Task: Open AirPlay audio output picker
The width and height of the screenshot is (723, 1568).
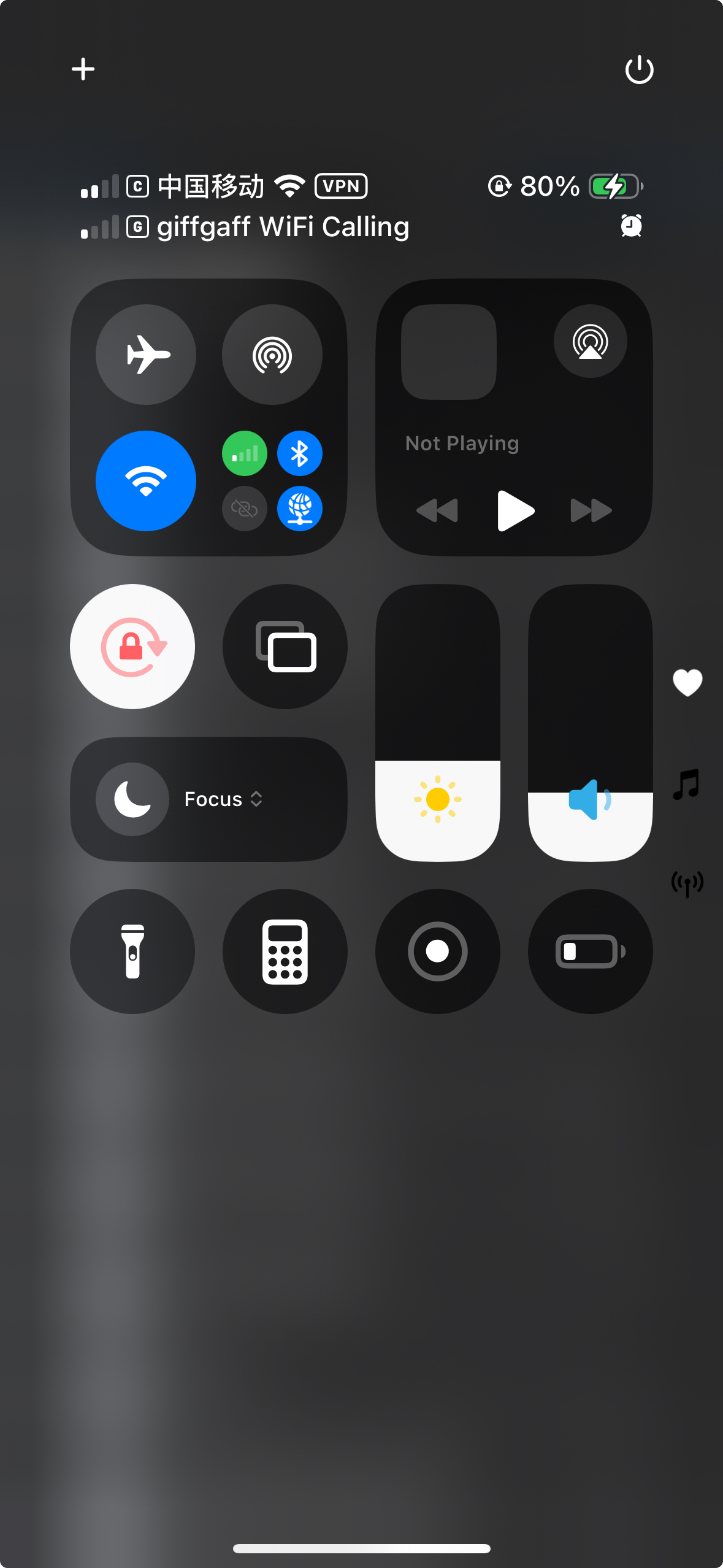Action: coord(590,342)
